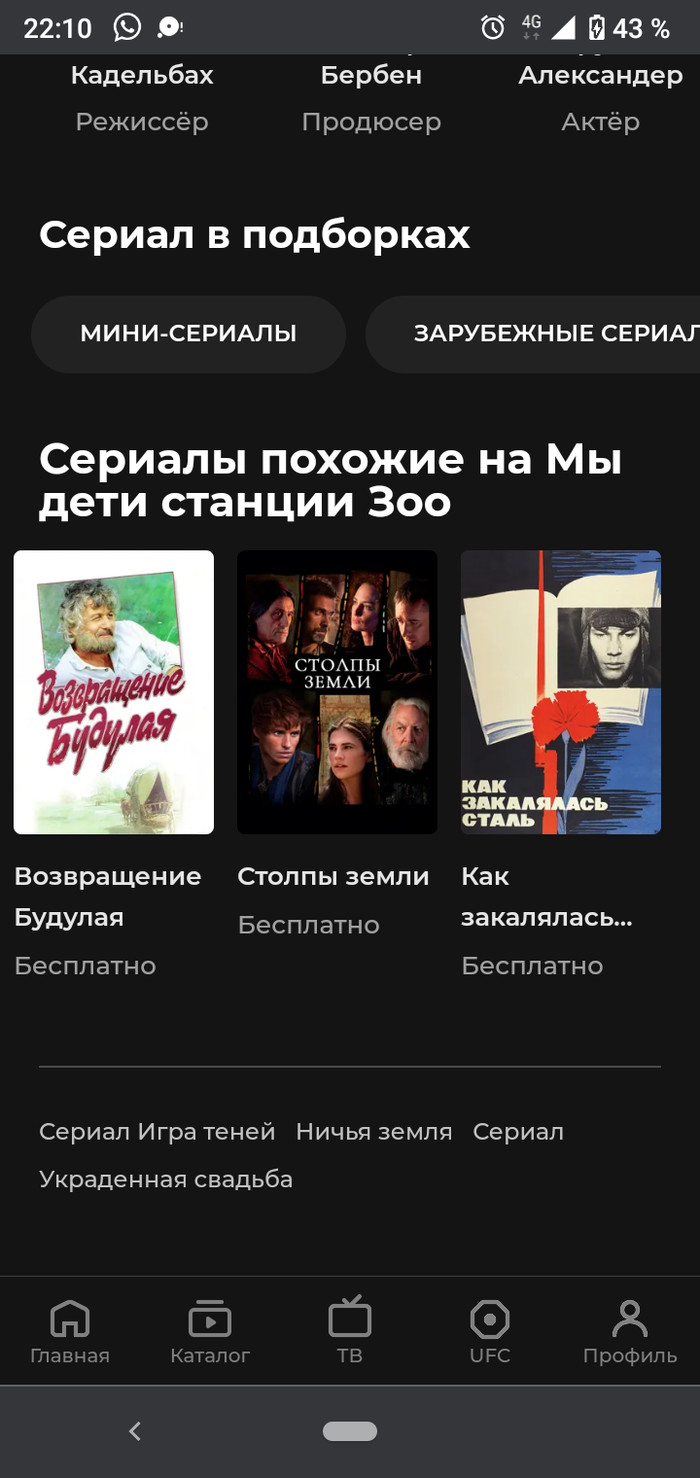Screen dimensions: 700x1478
Task: Open actor Александер's page
Action: 600,97
